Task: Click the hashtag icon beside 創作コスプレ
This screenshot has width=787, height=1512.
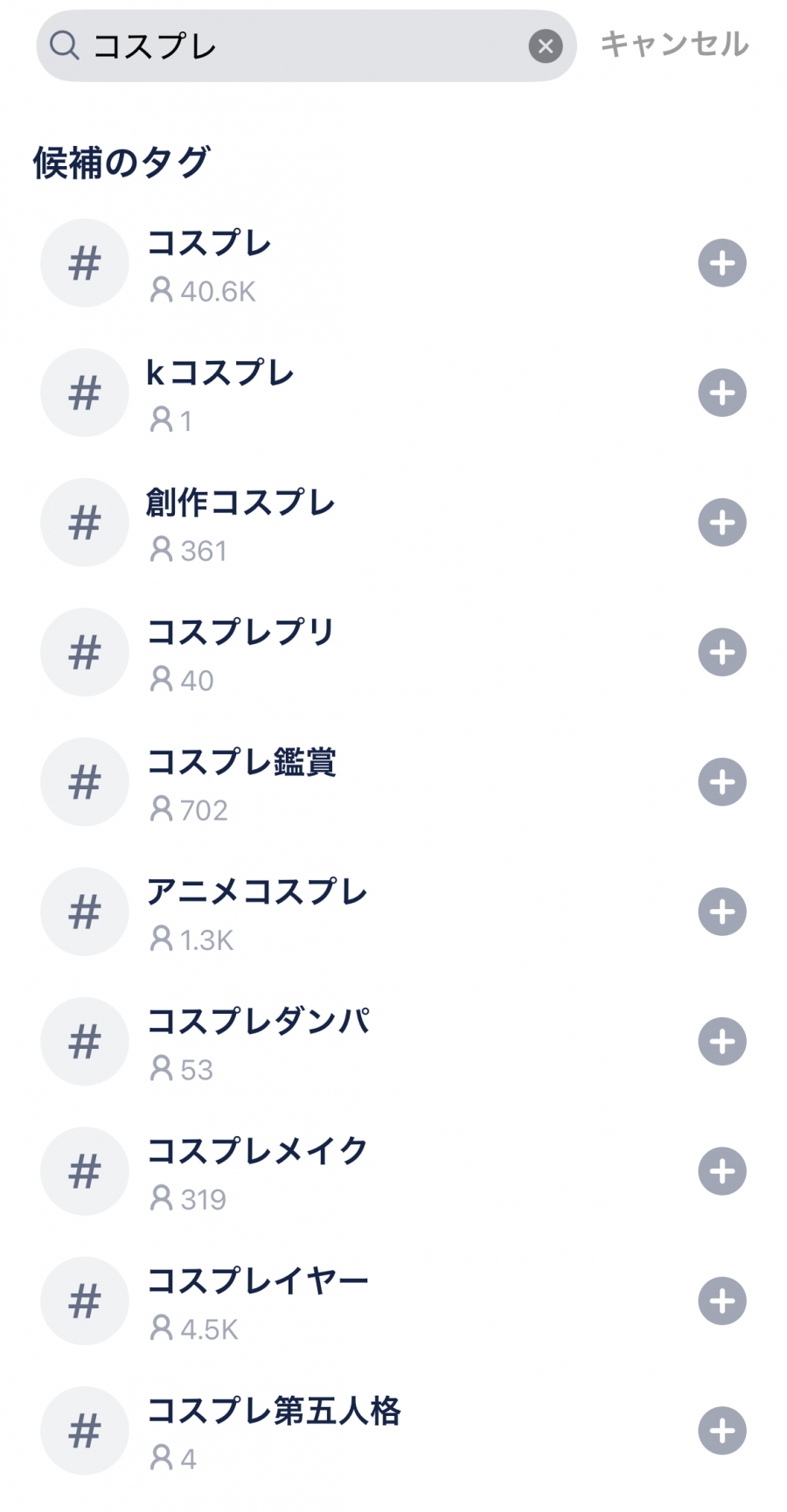Action: (x=84, y=523)
